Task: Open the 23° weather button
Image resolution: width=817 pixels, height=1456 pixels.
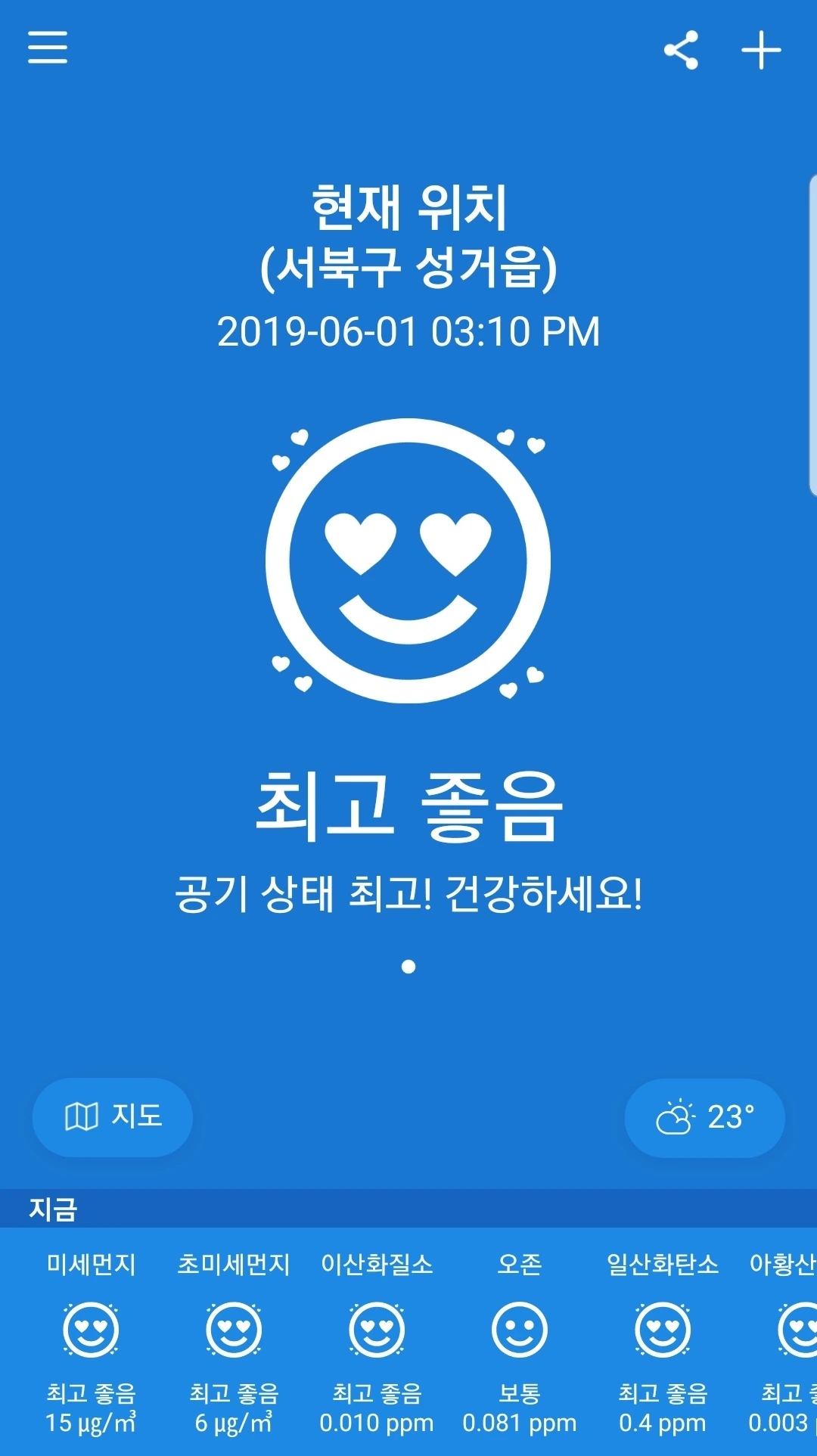Action: pos(704,1118)
